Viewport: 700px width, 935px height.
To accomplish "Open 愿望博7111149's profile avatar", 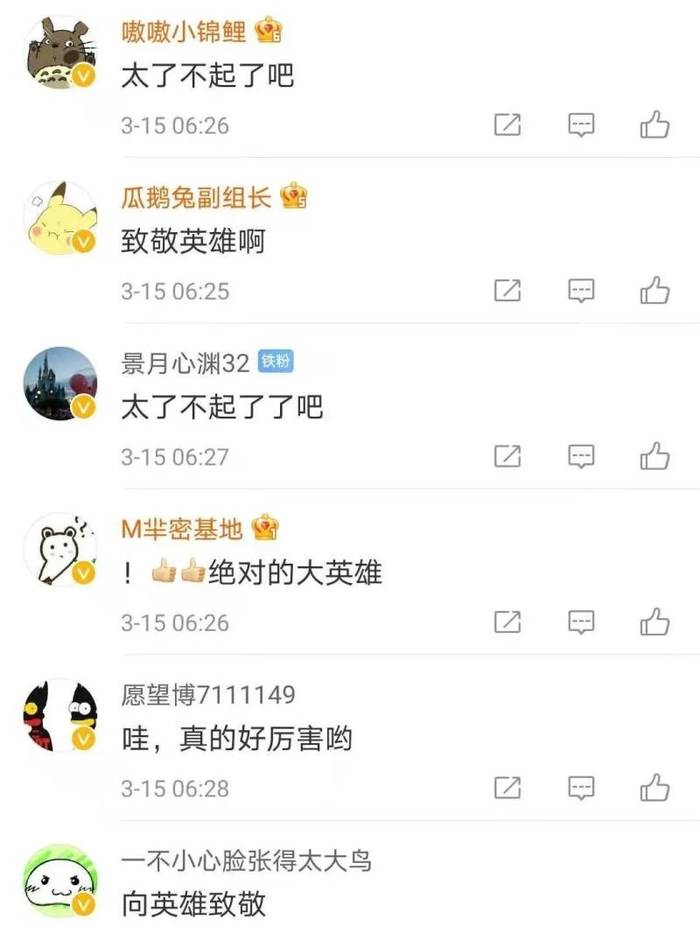I will (59, 716).
